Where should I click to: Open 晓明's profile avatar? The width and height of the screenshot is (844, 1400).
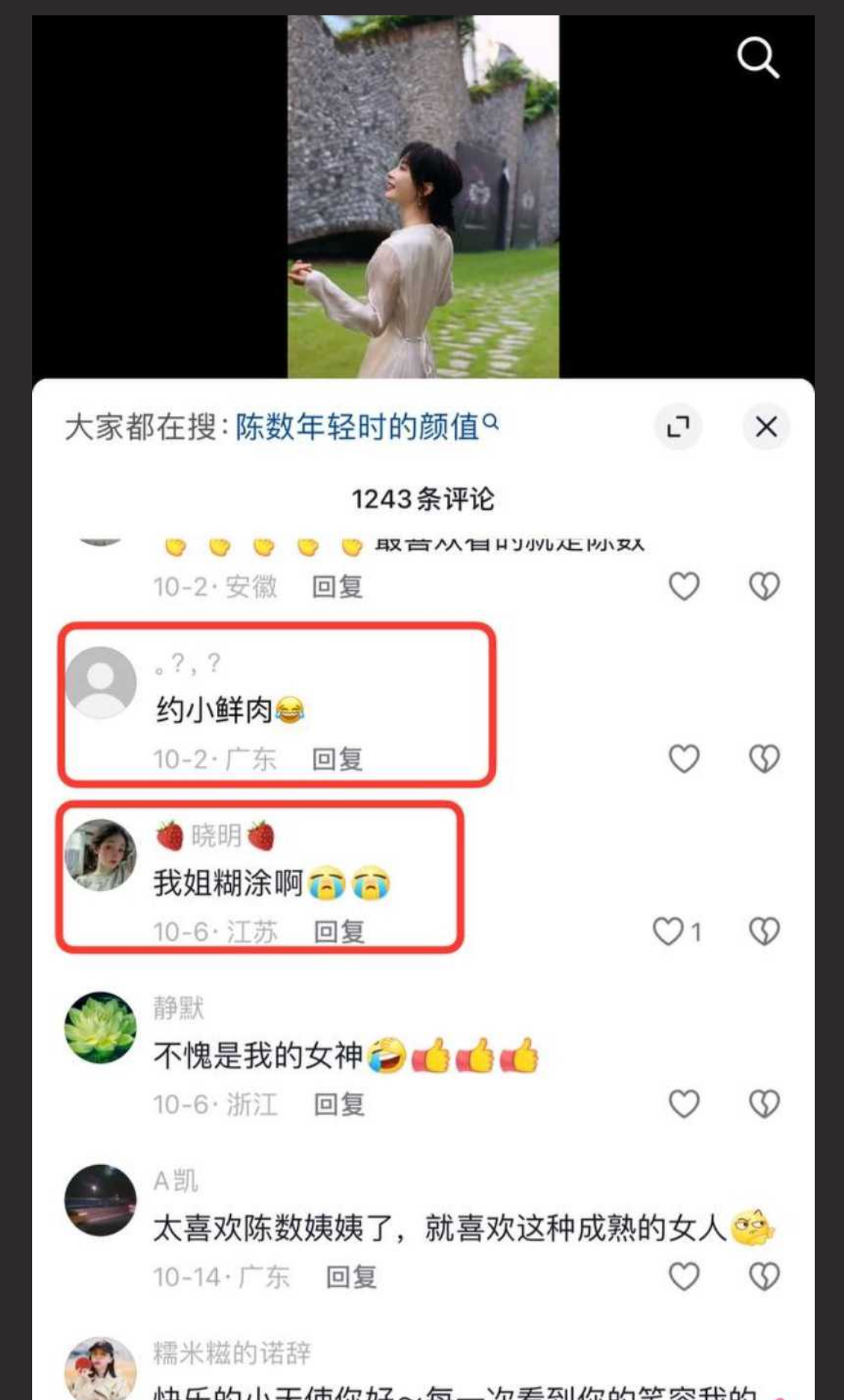tap(101, 854)
